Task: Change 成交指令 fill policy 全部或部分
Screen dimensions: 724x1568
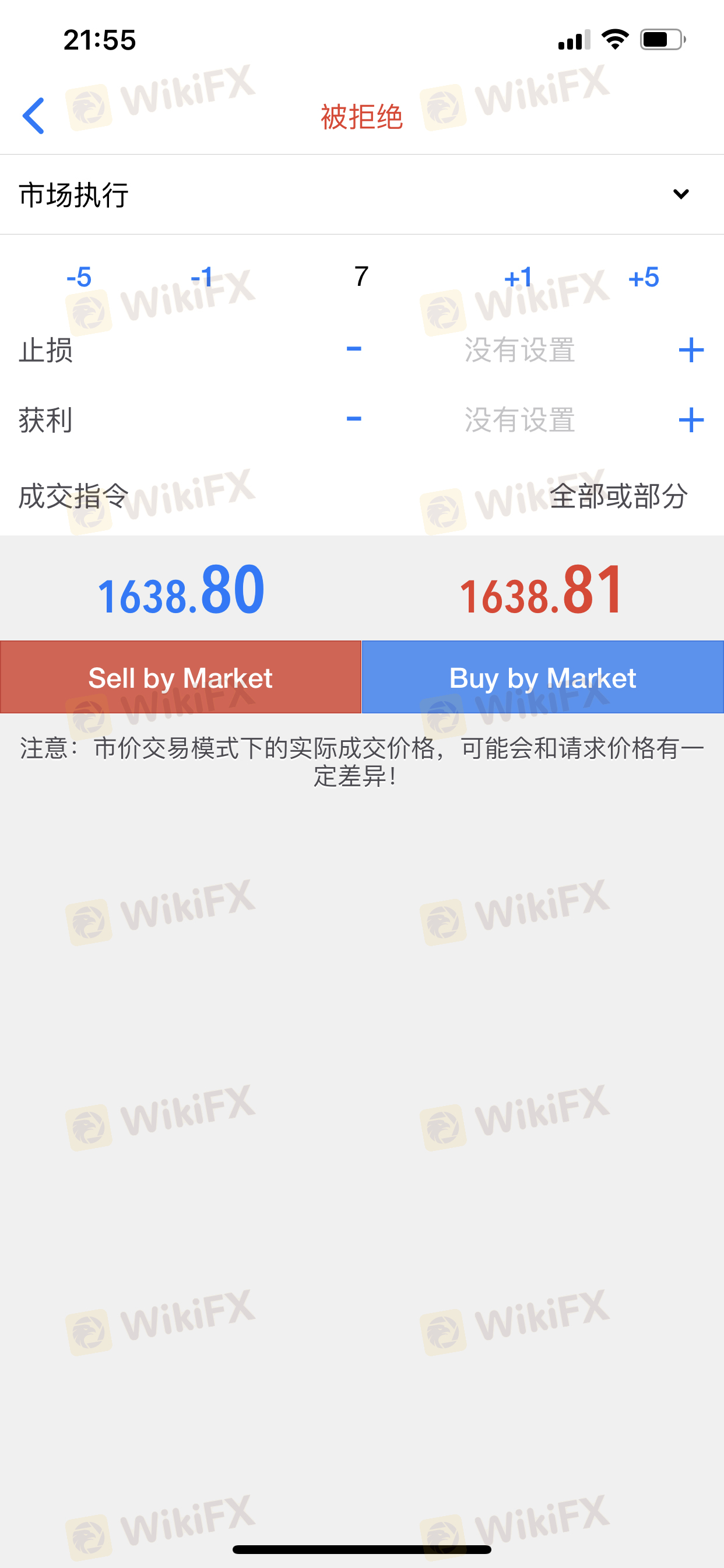Action: (x=618, y=496)
